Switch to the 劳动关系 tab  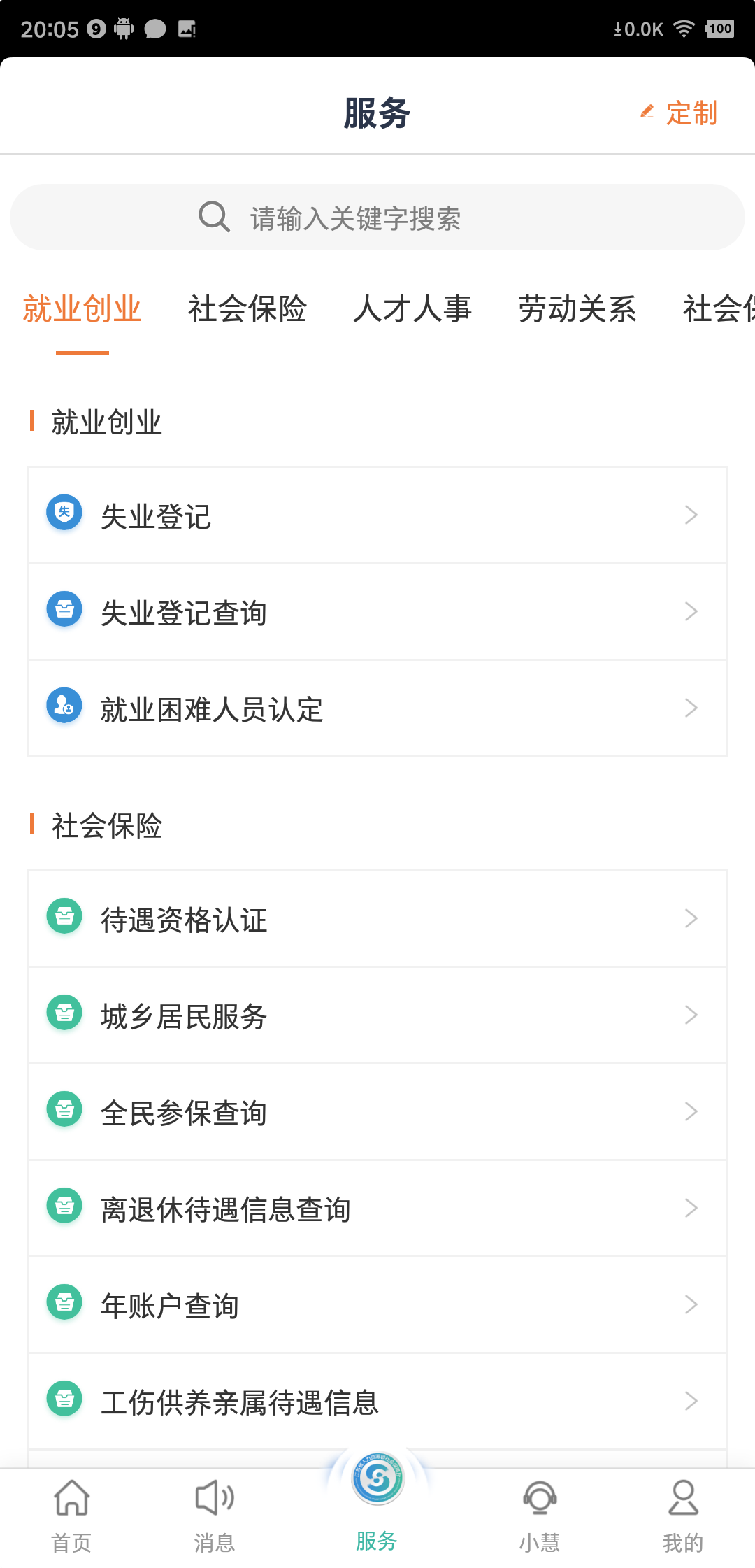point(577,310)
